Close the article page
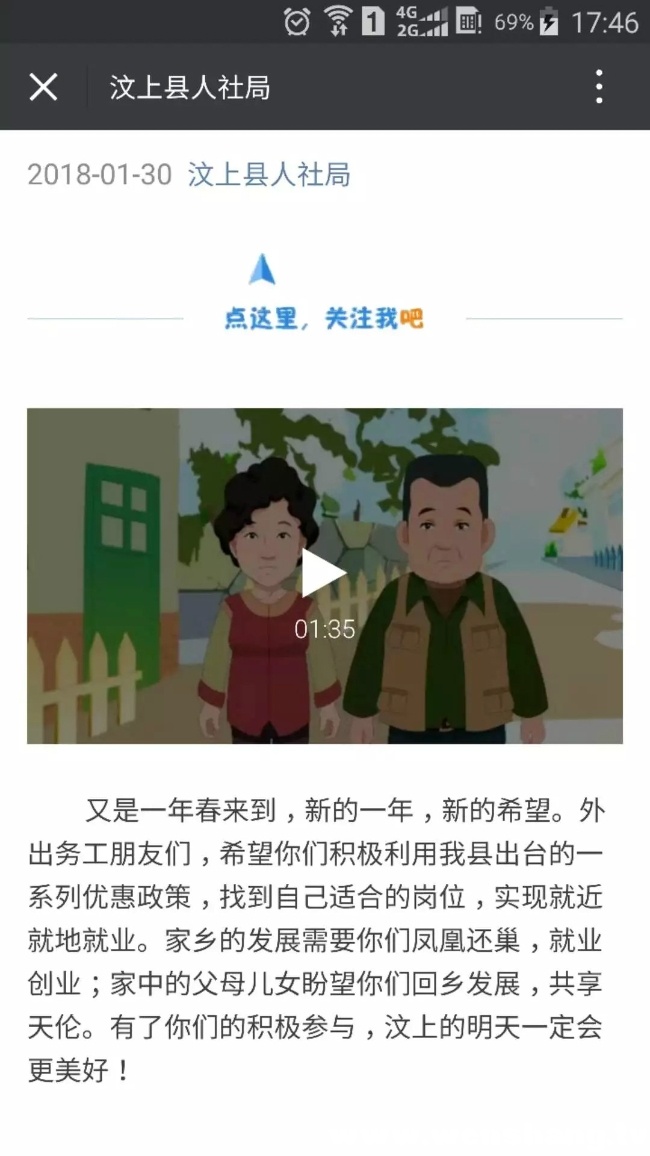Image resolution: width=650 pixels, height=1156 pixels. click(43, 87)
